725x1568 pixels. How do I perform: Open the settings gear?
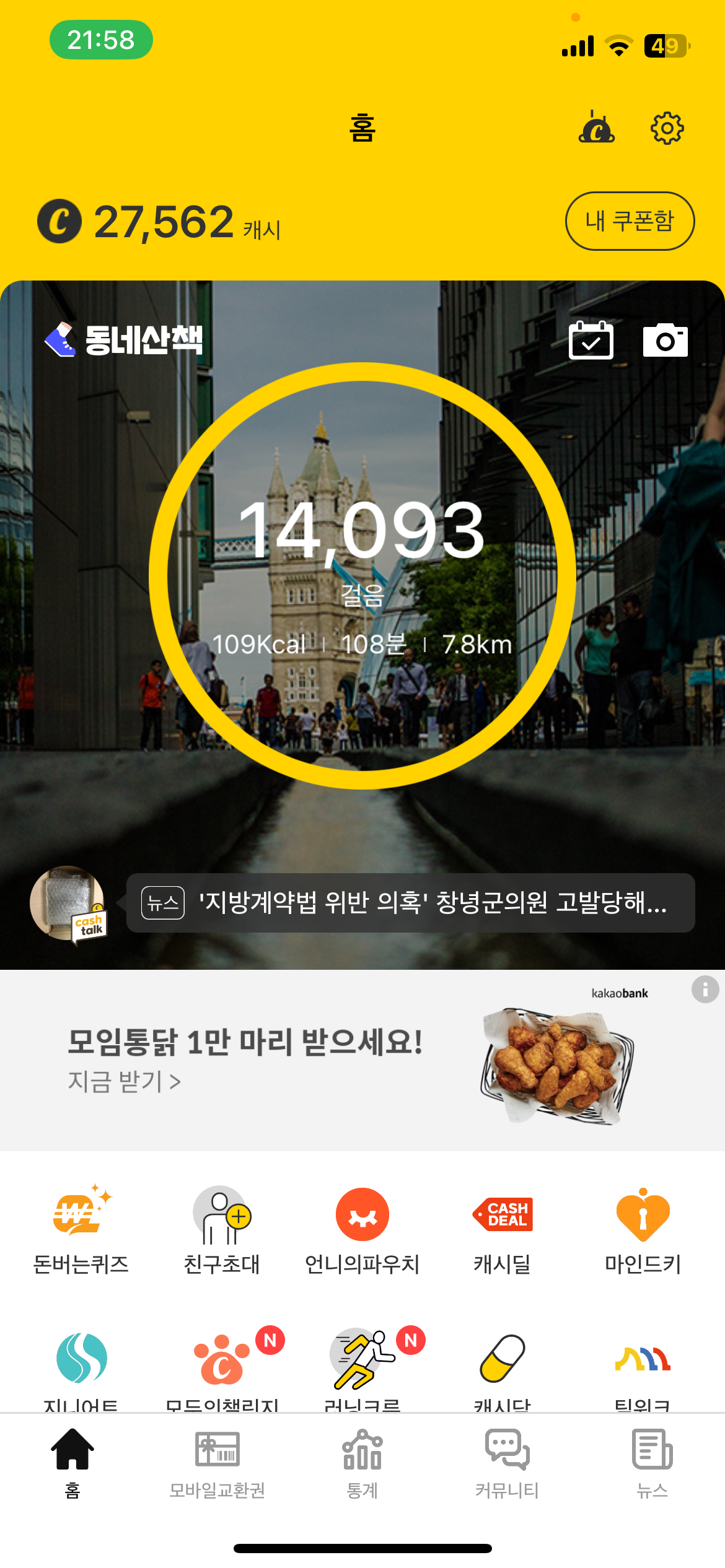[667, 128]
